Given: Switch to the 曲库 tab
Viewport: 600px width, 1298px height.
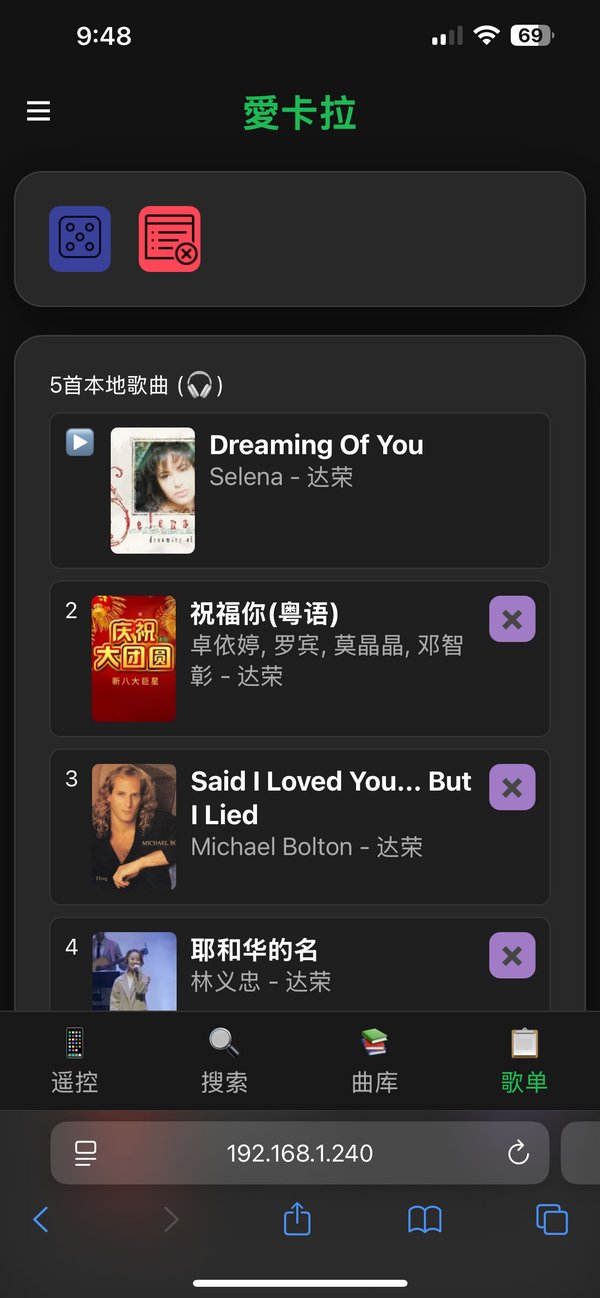Looking at the screenshot, I should 375,1060.
